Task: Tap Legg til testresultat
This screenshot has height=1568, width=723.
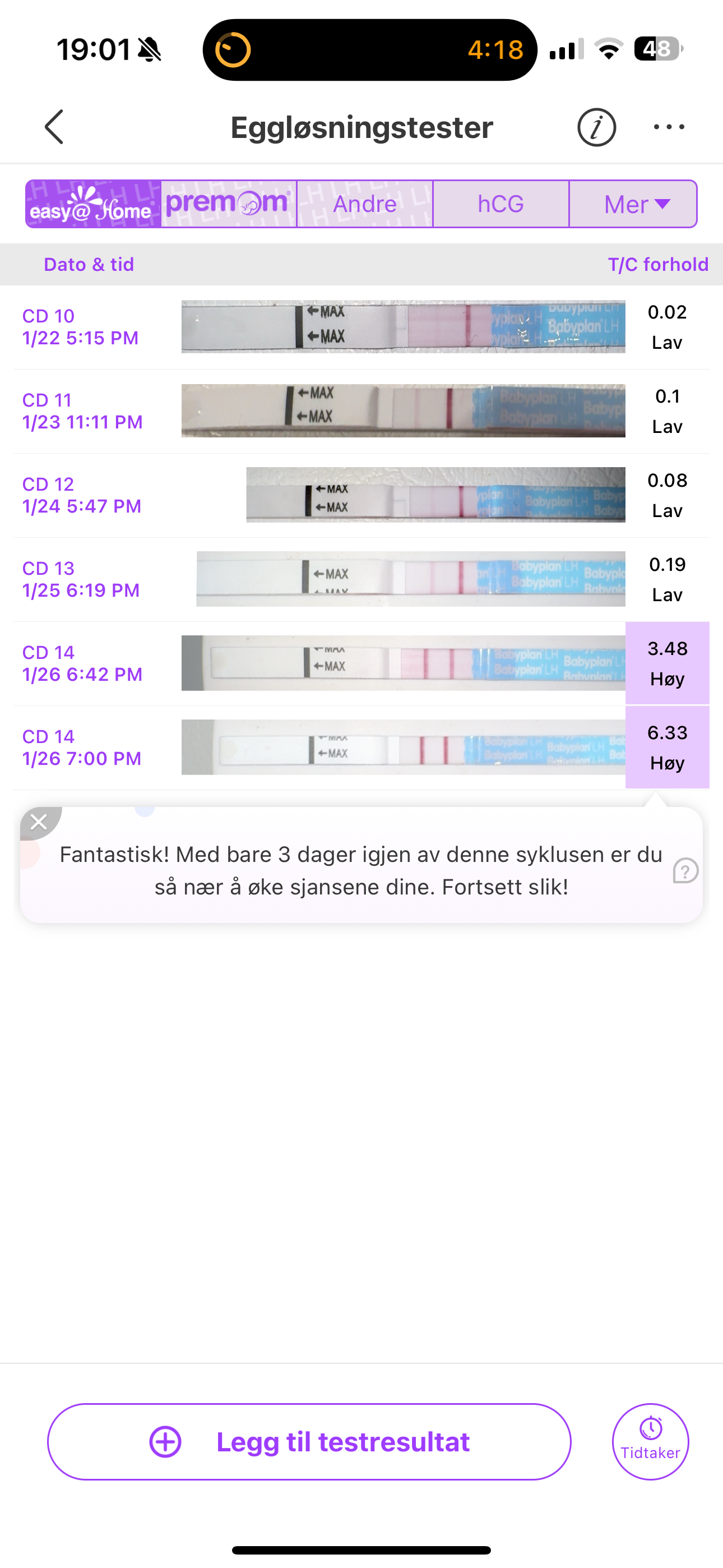Action: point(309,1441)
